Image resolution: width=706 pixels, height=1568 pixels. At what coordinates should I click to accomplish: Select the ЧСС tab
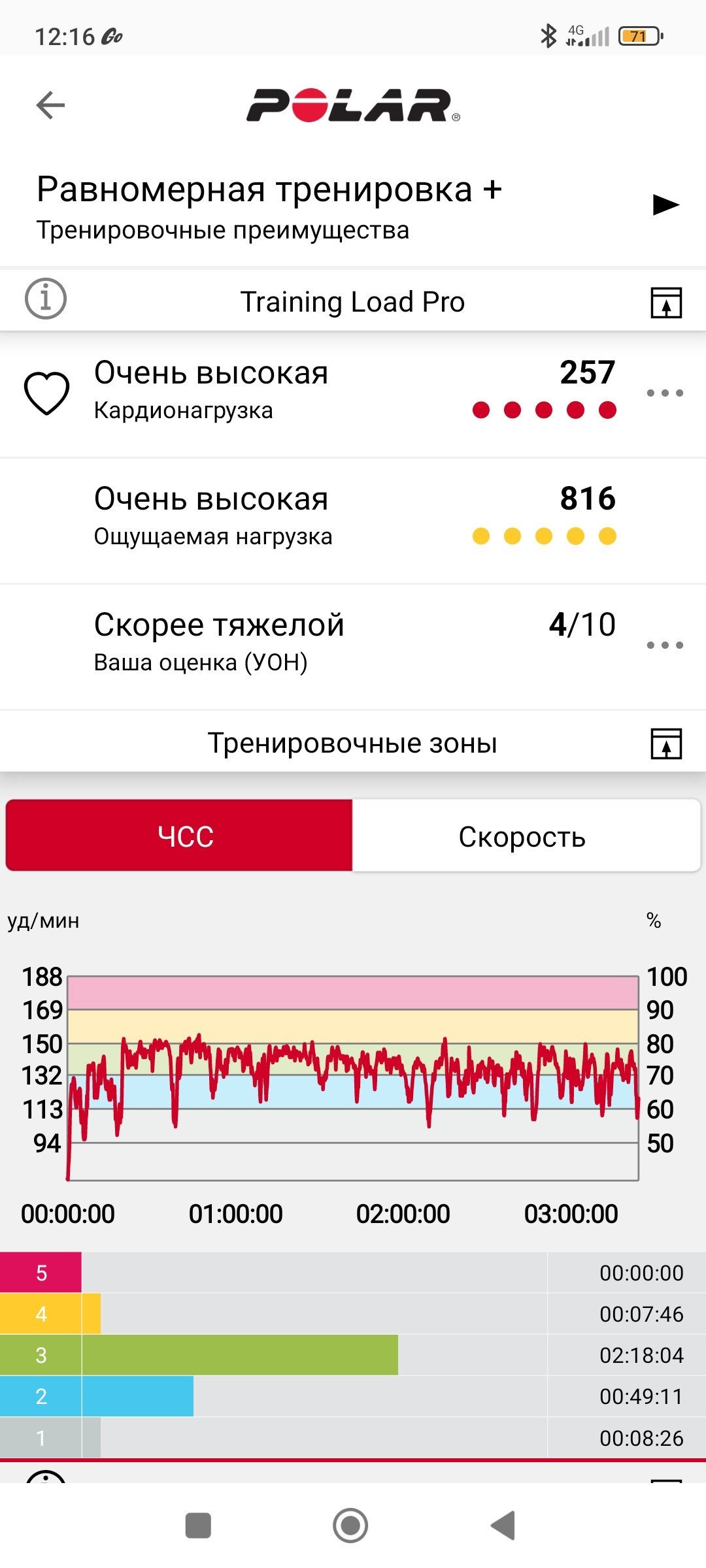point(179,836)
